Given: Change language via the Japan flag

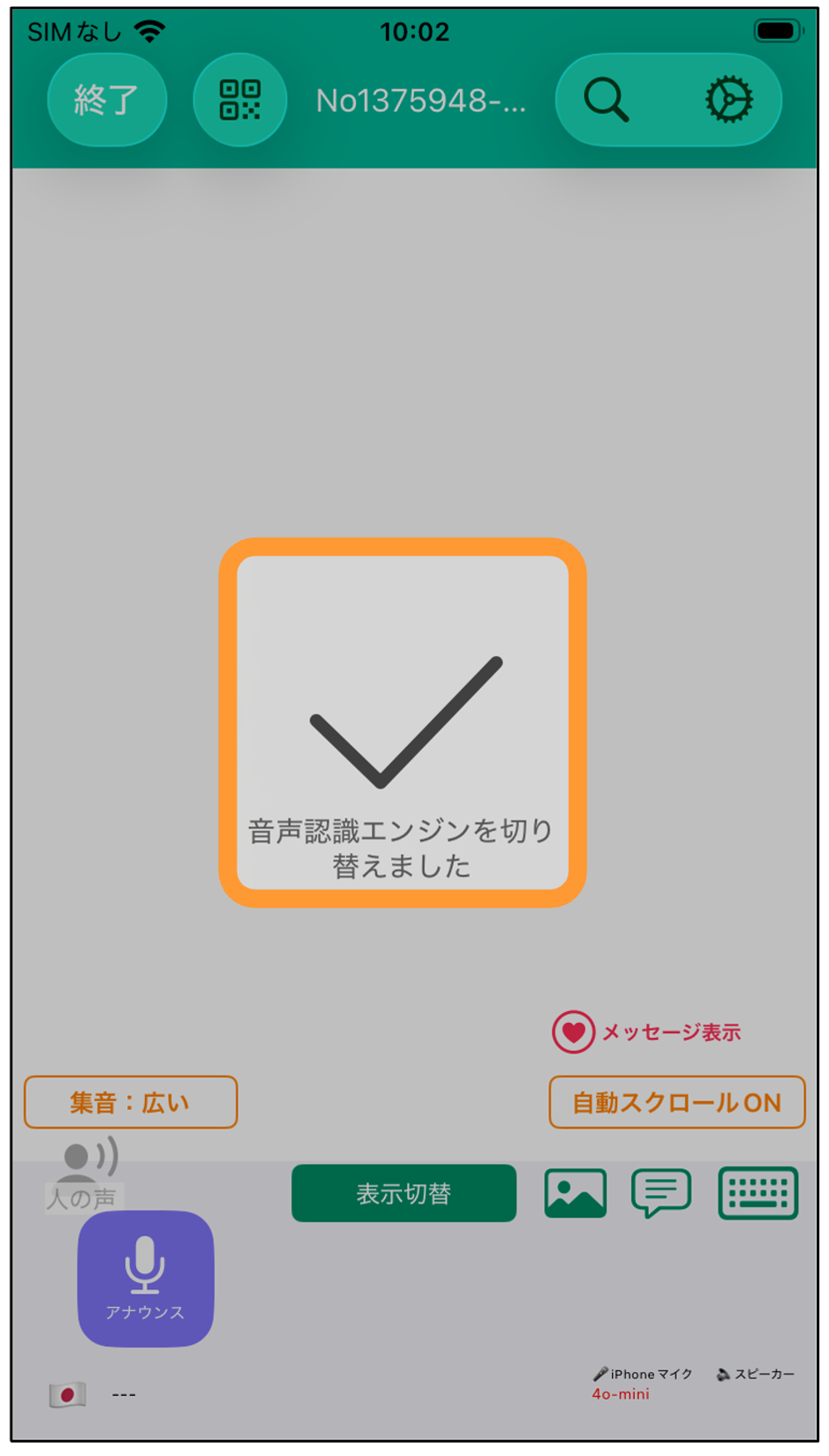Looking at the screenshot, I should (67, 1394).
